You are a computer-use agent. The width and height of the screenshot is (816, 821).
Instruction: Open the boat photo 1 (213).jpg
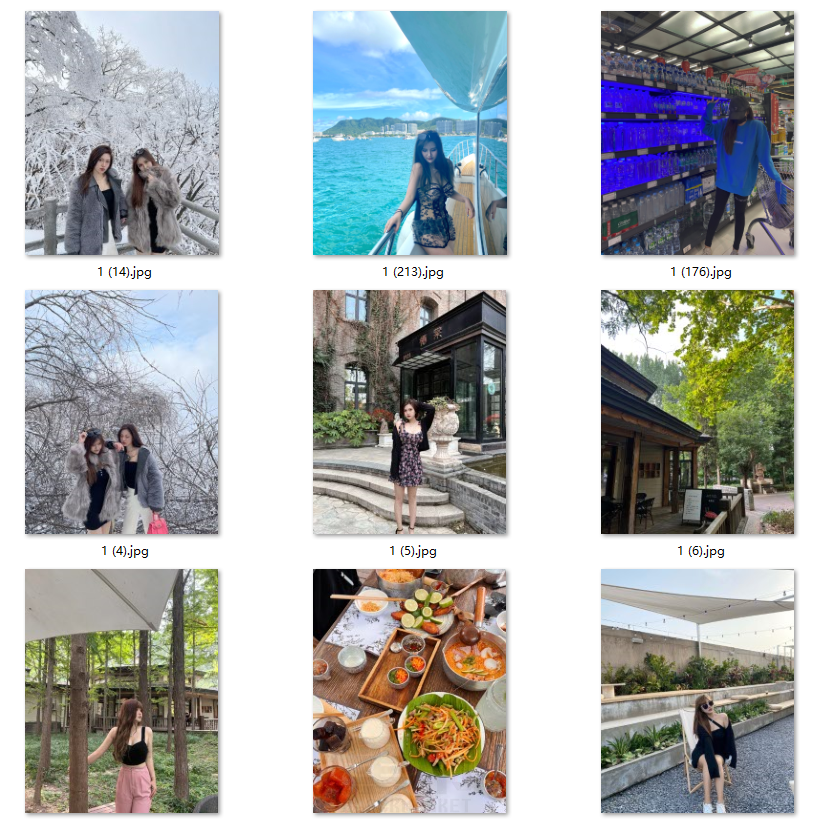pos(410,133)
